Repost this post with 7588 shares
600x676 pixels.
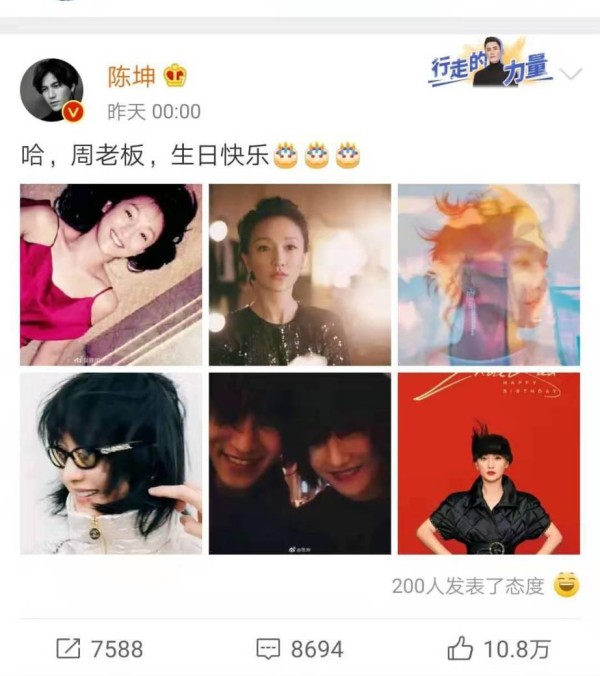[99, 649]
